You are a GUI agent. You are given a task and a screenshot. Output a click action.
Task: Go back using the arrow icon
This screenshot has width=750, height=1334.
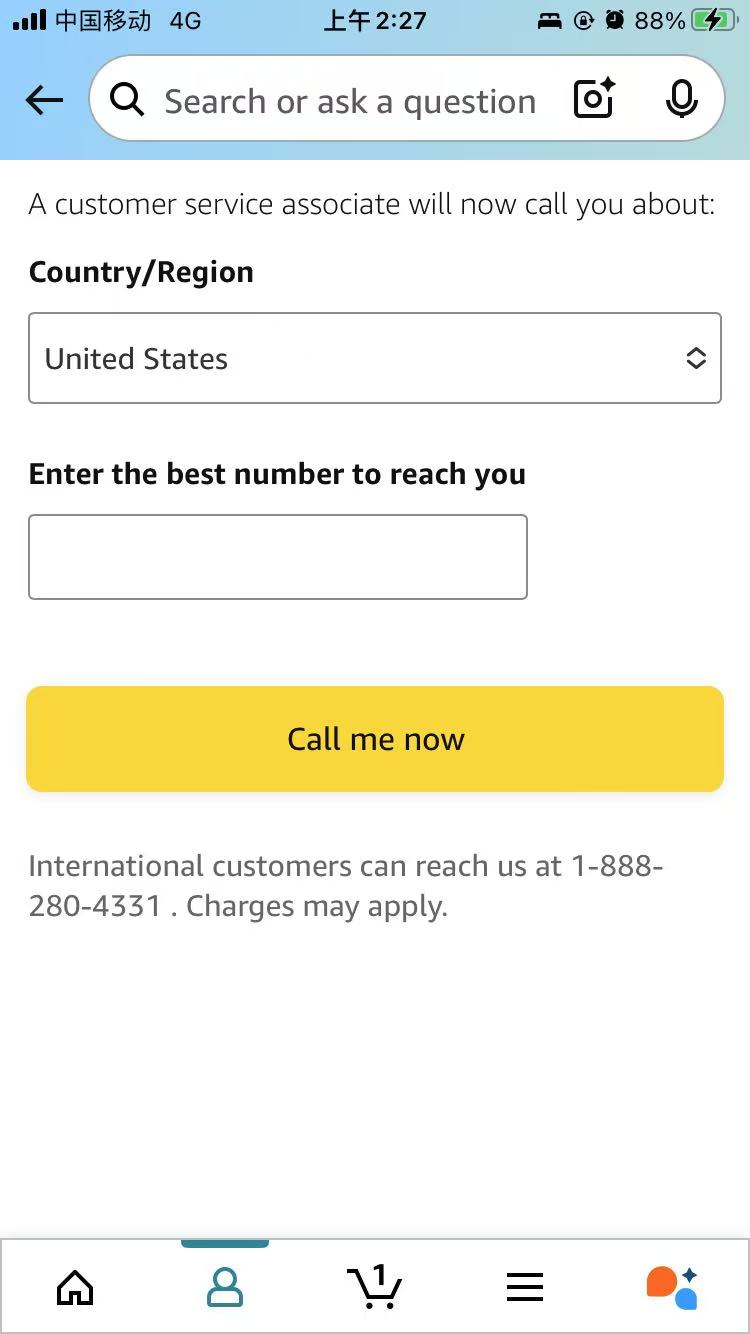pos(44,100)
